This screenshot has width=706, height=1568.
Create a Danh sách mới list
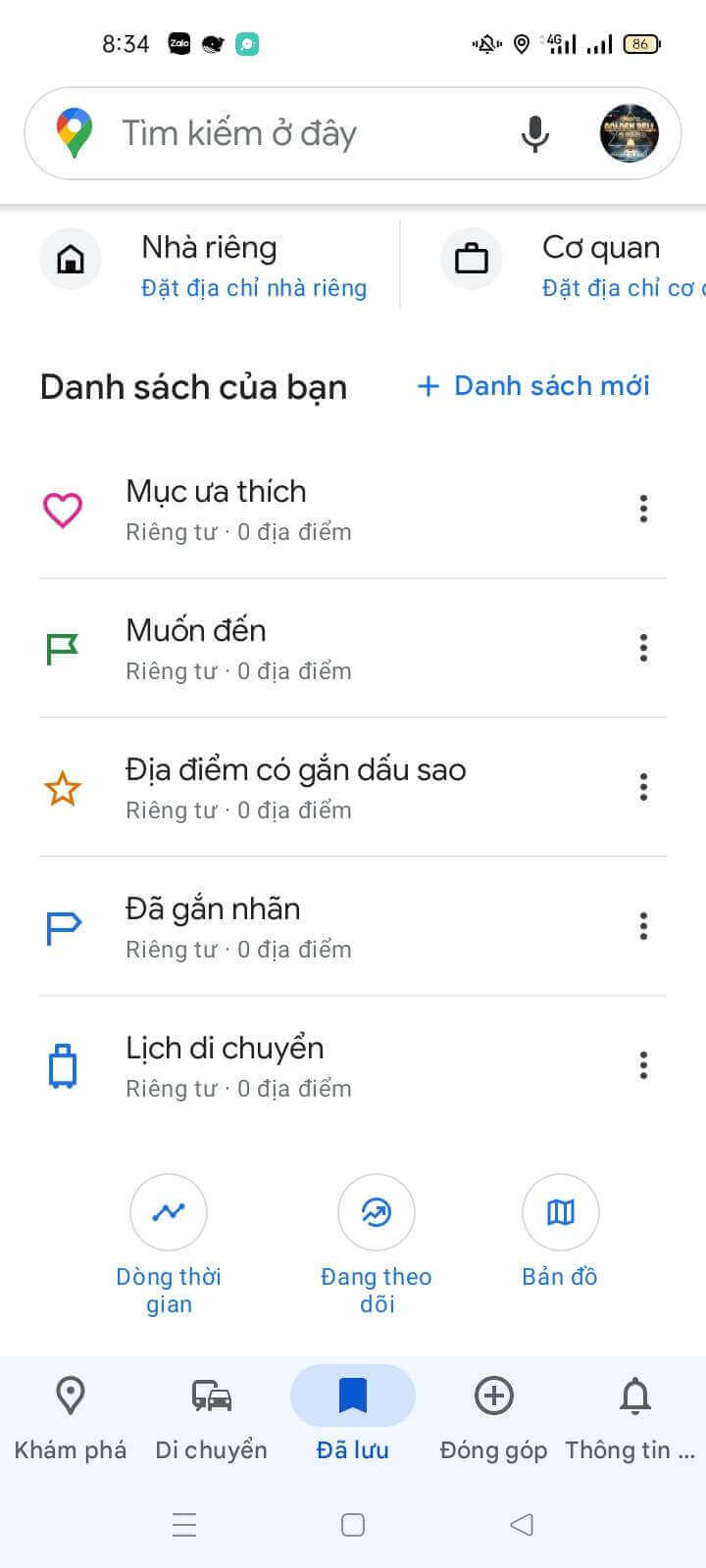[532, 386]
